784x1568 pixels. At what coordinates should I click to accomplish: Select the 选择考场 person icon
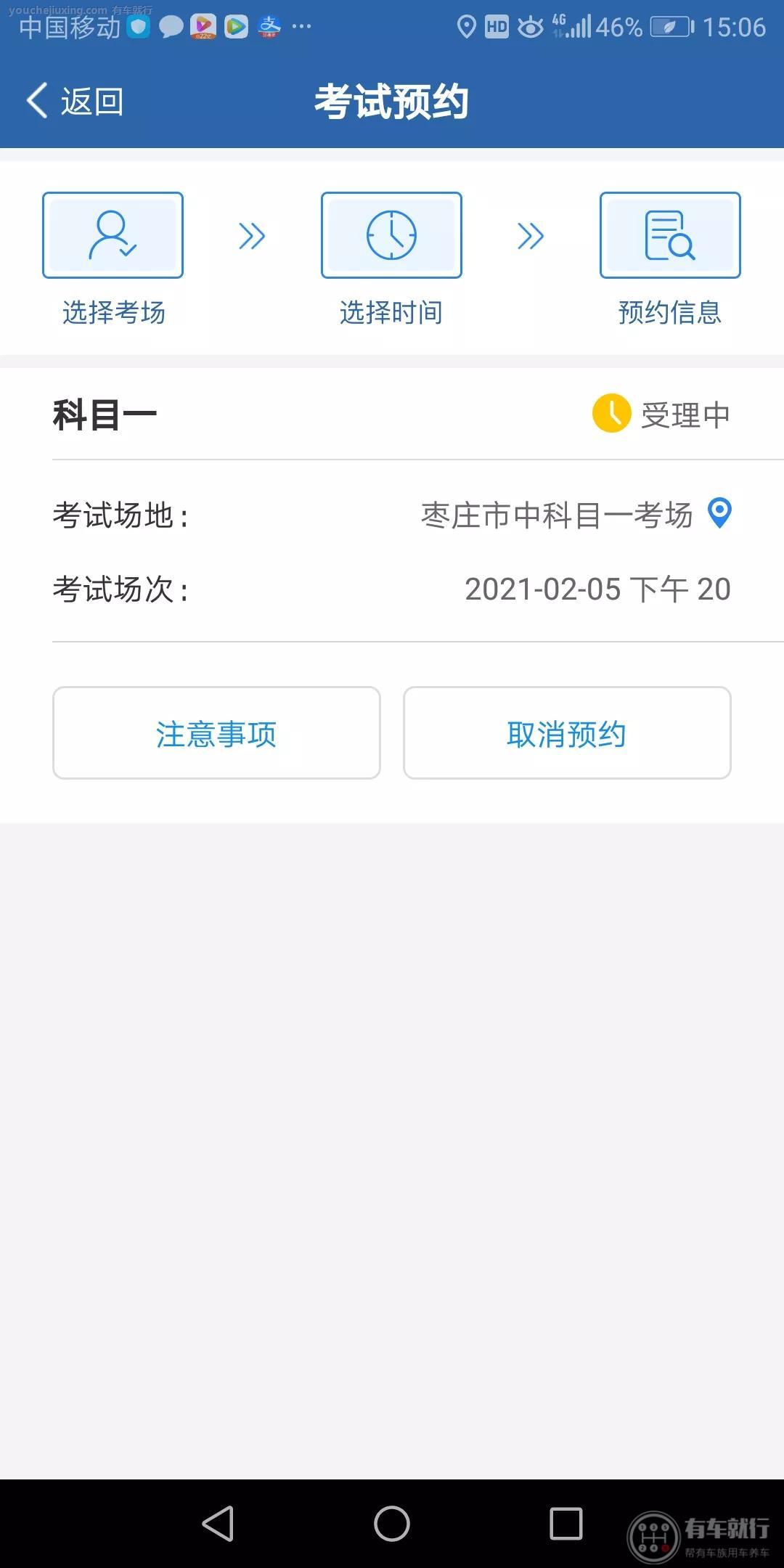click(113, 234)
